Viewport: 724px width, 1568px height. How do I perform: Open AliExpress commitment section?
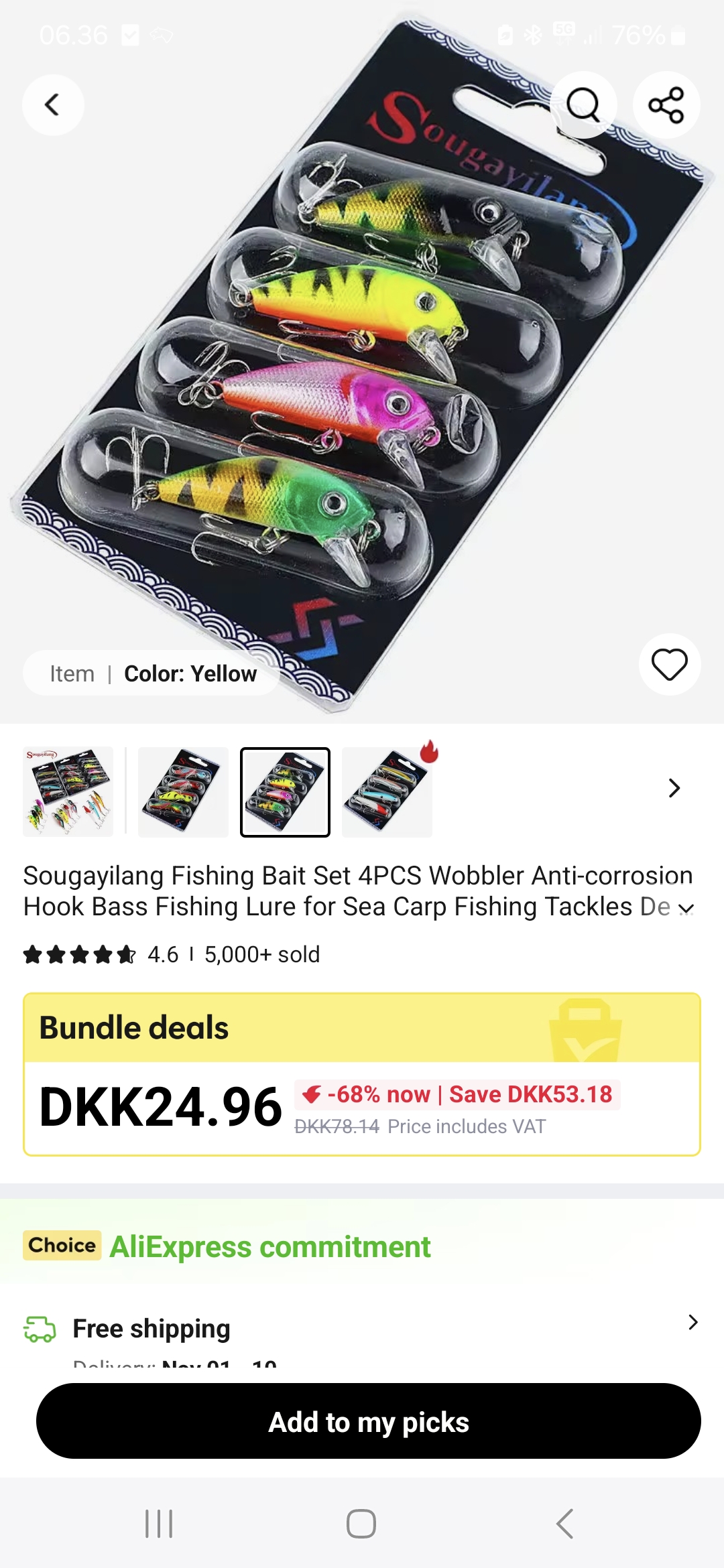(271, 1246)
